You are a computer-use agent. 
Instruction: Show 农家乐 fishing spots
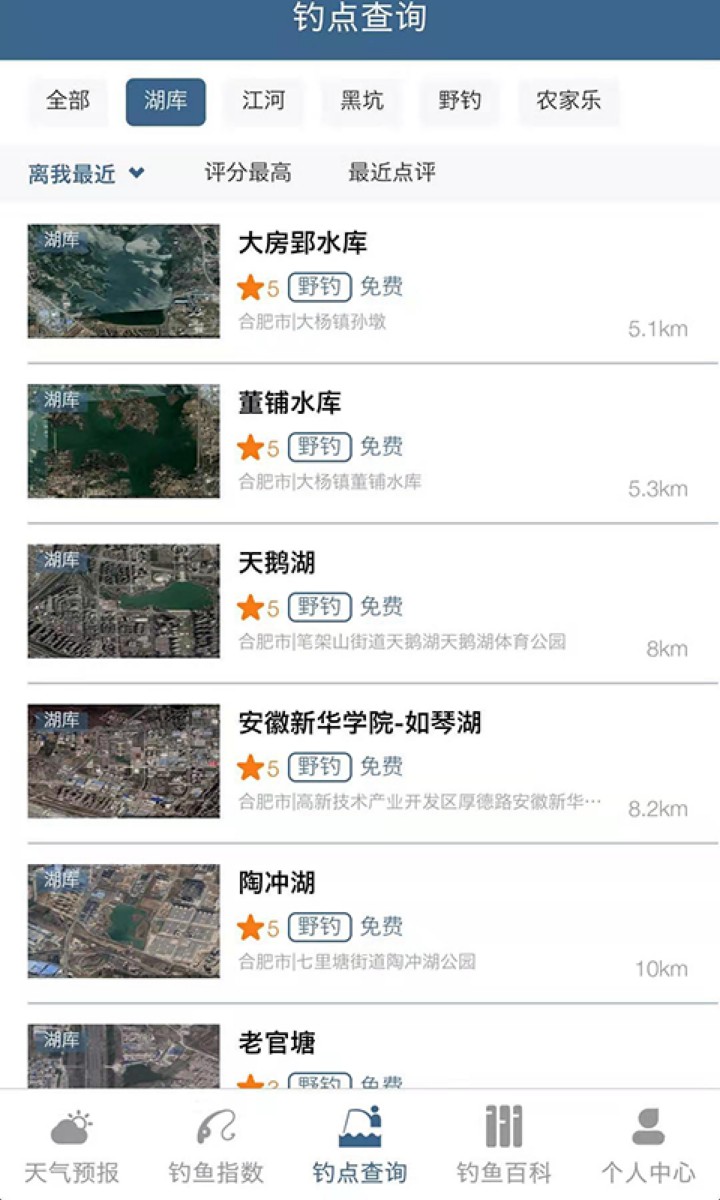tap(568, 101)
